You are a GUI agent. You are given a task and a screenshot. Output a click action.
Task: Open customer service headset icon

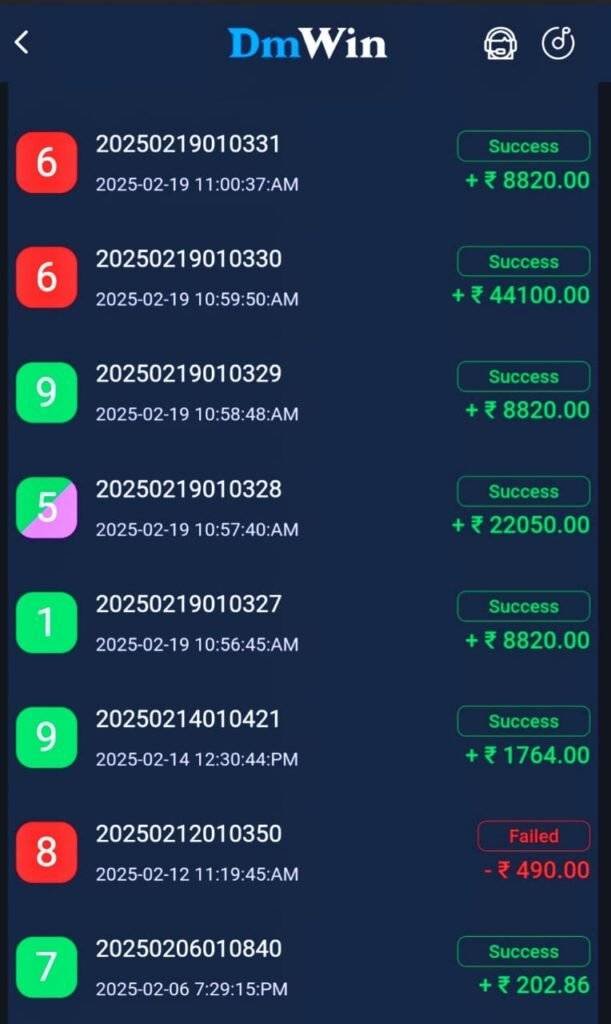pyautogui.click(x=499, y=44)
